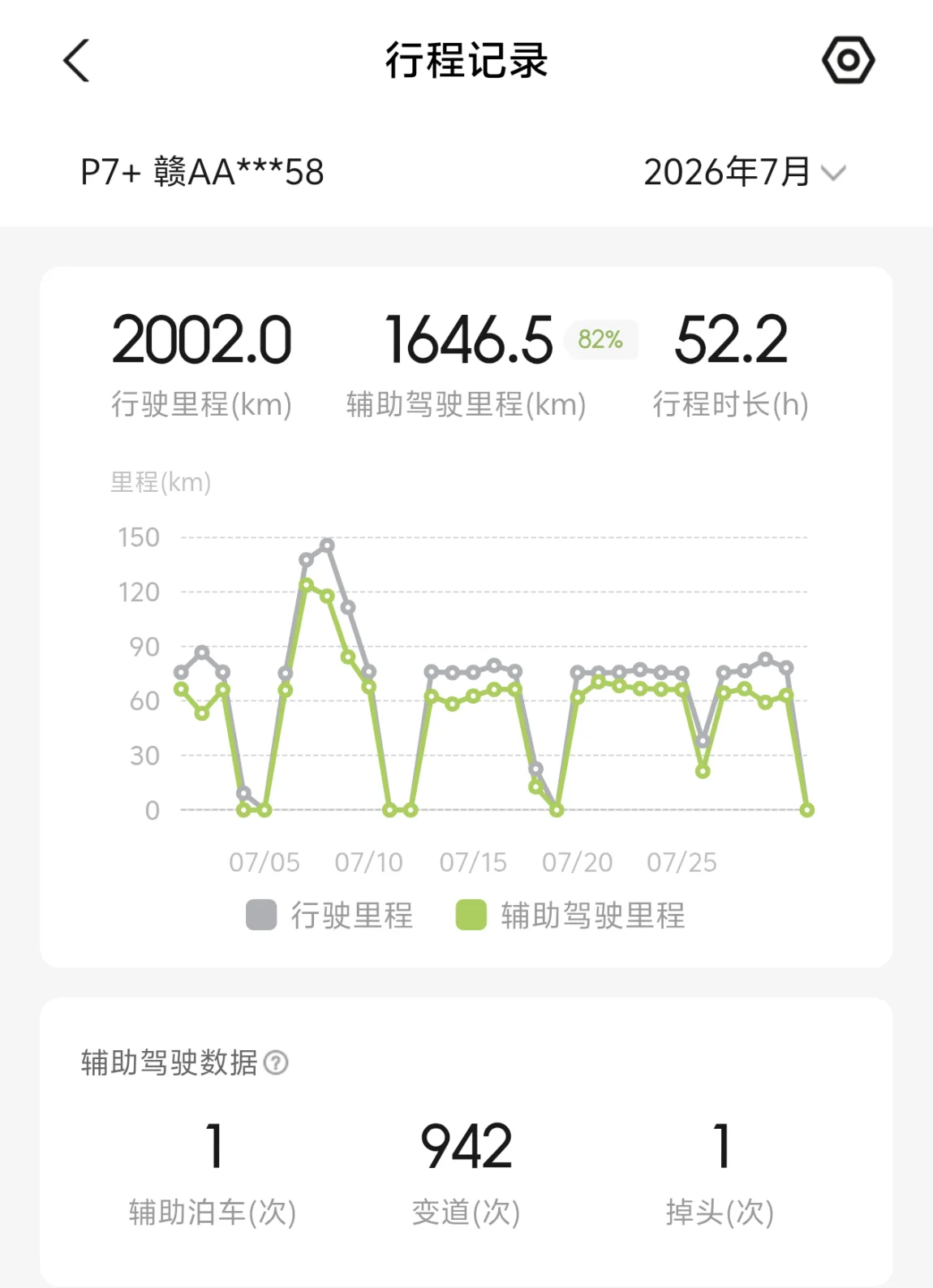
Task: Go back from 行程记录
Action: pos(76,61)
